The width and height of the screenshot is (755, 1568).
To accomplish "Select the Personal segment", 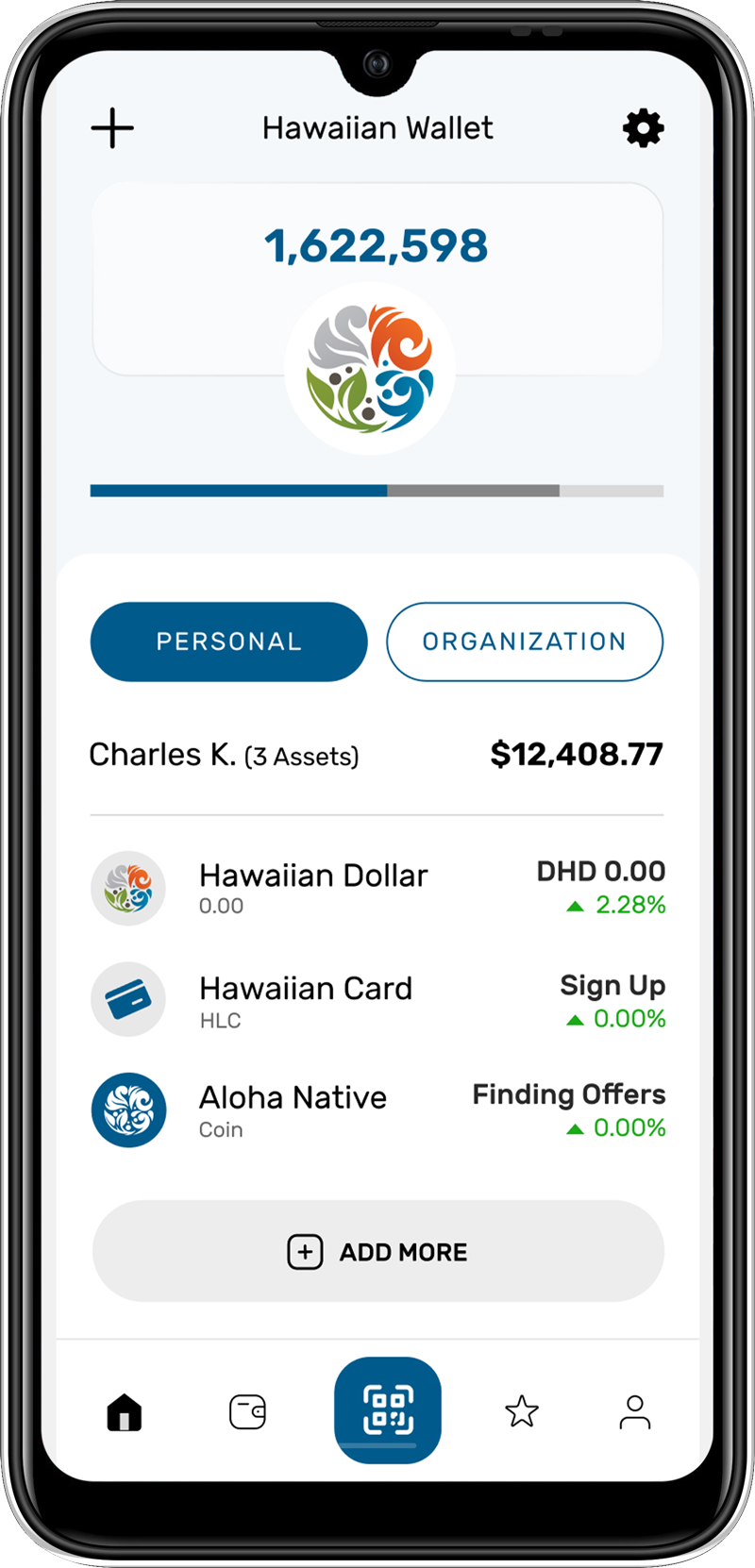I will (228, 642).
